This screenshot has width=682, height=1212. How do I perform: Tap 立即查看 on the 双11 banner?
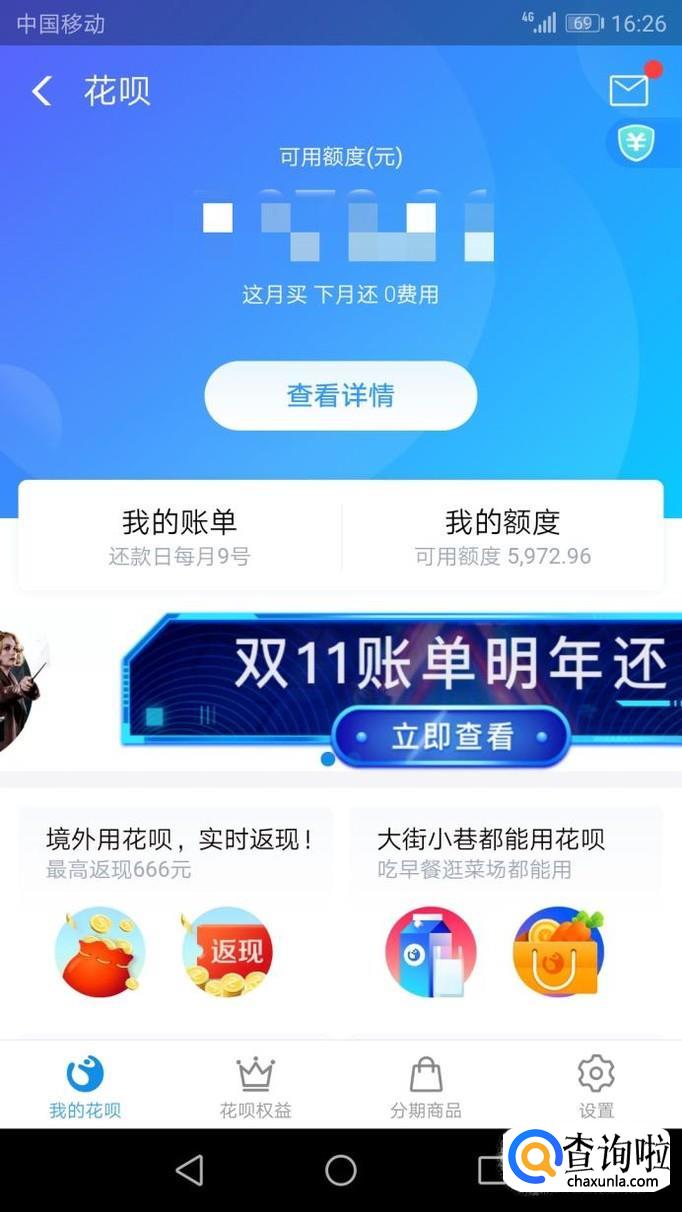pos(450,737)
